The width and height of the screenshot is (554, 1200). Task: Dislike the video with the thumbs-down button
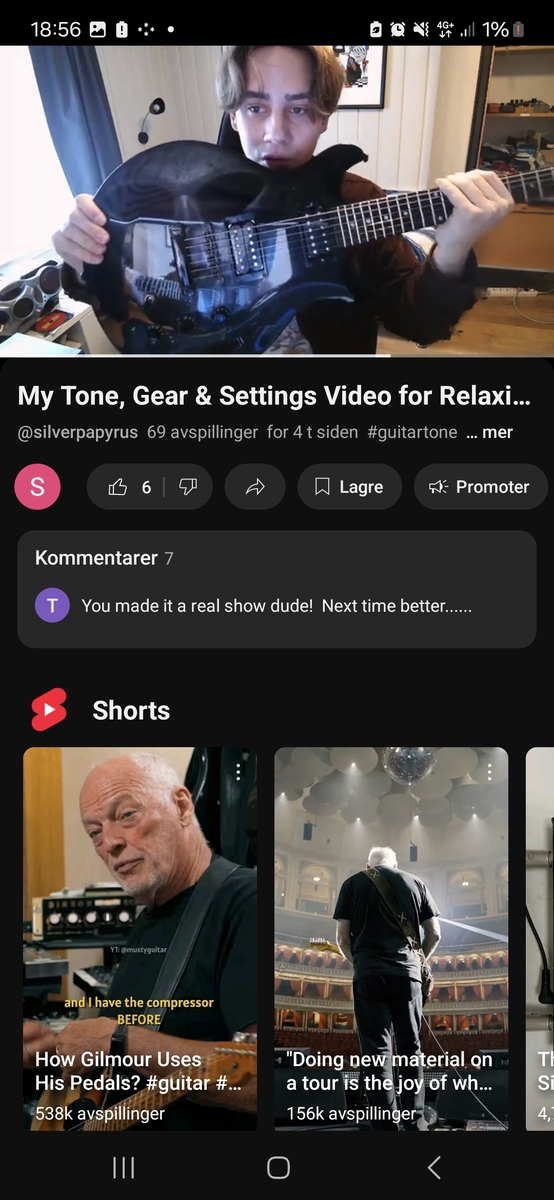(x=188, y=487)
